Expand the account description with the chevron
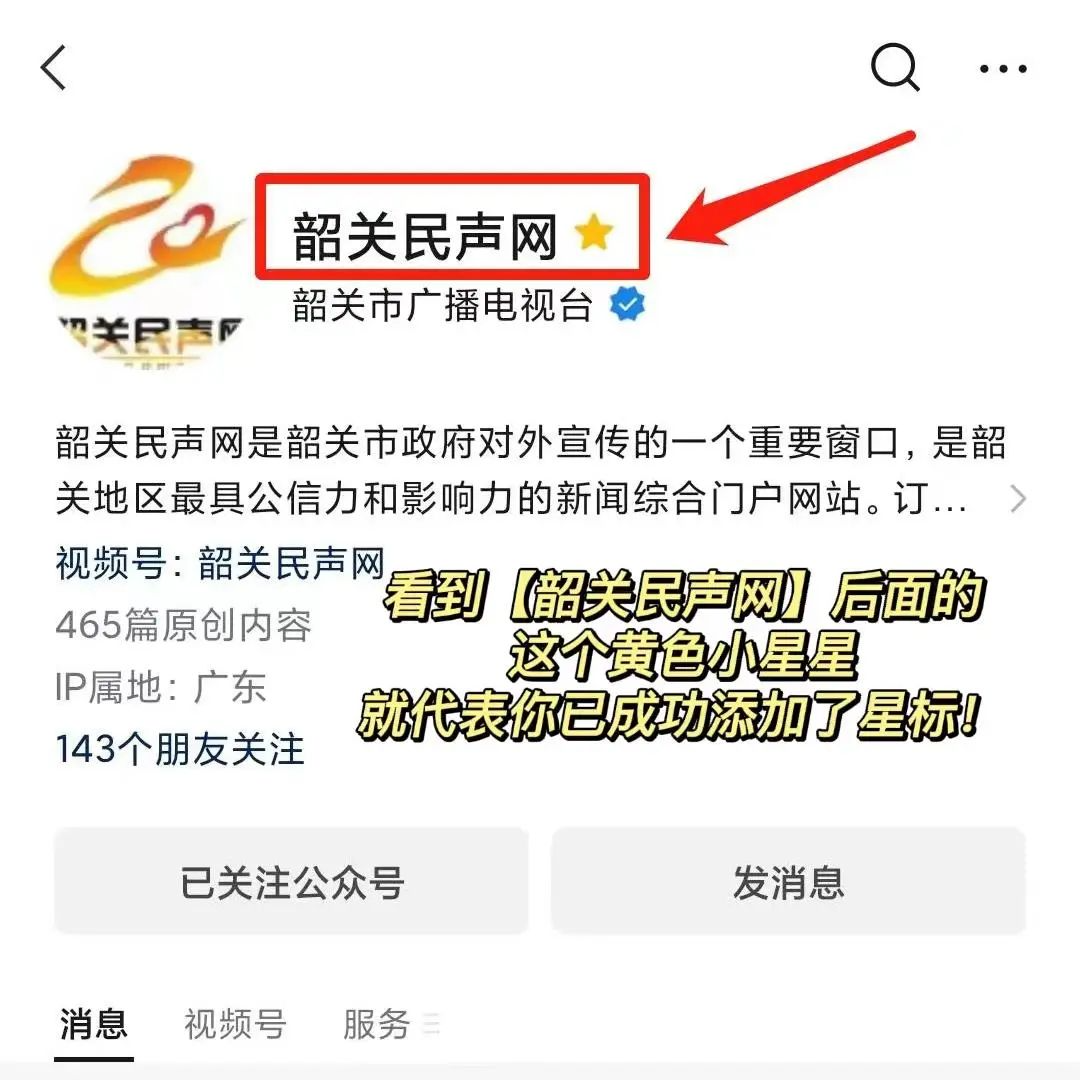The image size is (1080, 1080). point(1017,499)
